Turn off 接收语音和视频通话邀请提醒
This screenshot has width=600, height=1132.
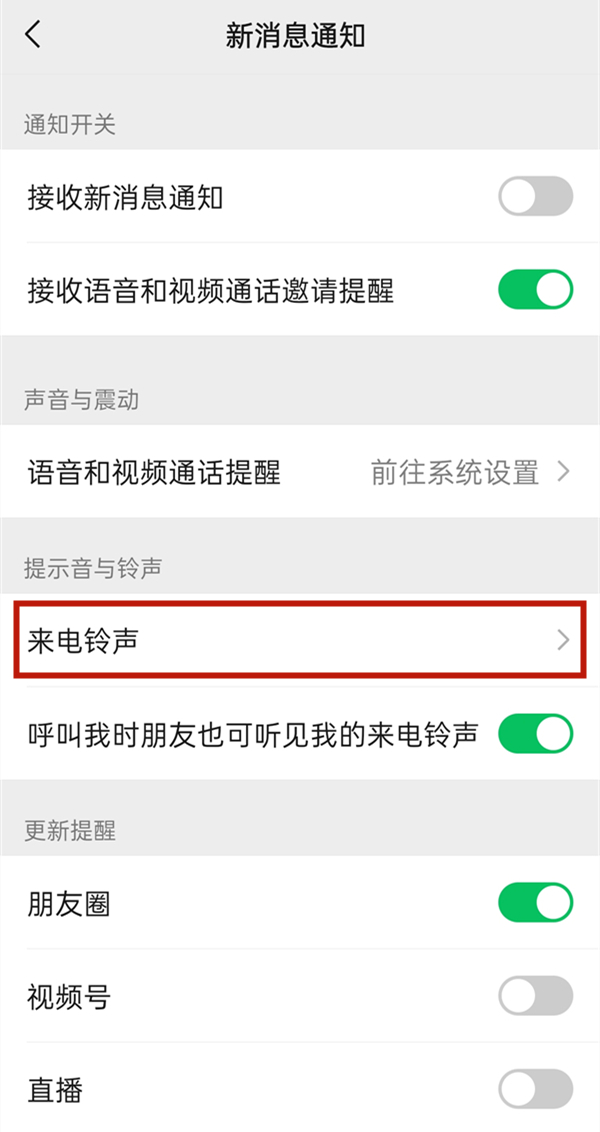pyautogui.click(x=535, y=290)
